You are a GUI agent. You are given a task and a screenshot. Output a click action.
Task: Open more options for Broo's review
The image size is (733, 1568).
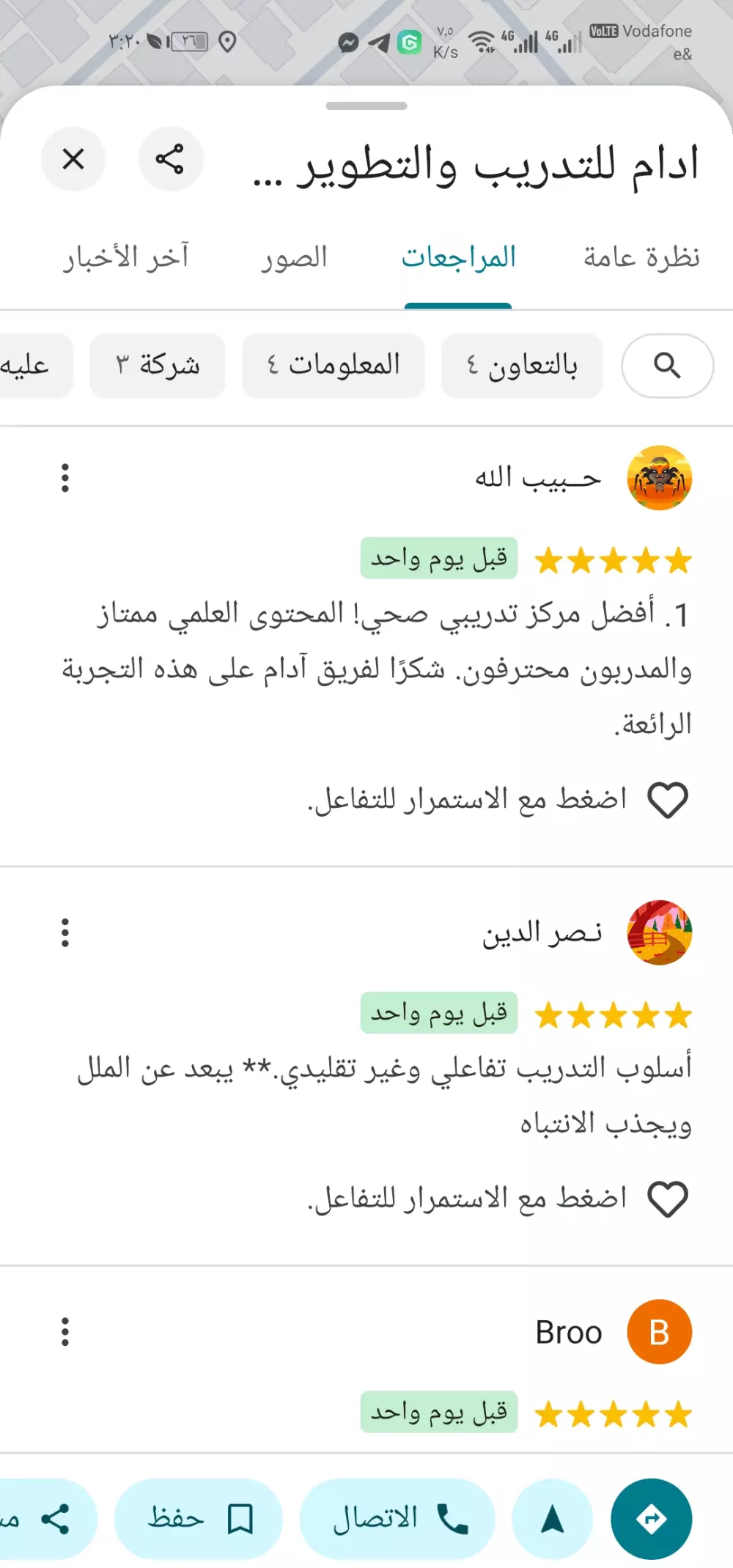[x=65, y=1331]
